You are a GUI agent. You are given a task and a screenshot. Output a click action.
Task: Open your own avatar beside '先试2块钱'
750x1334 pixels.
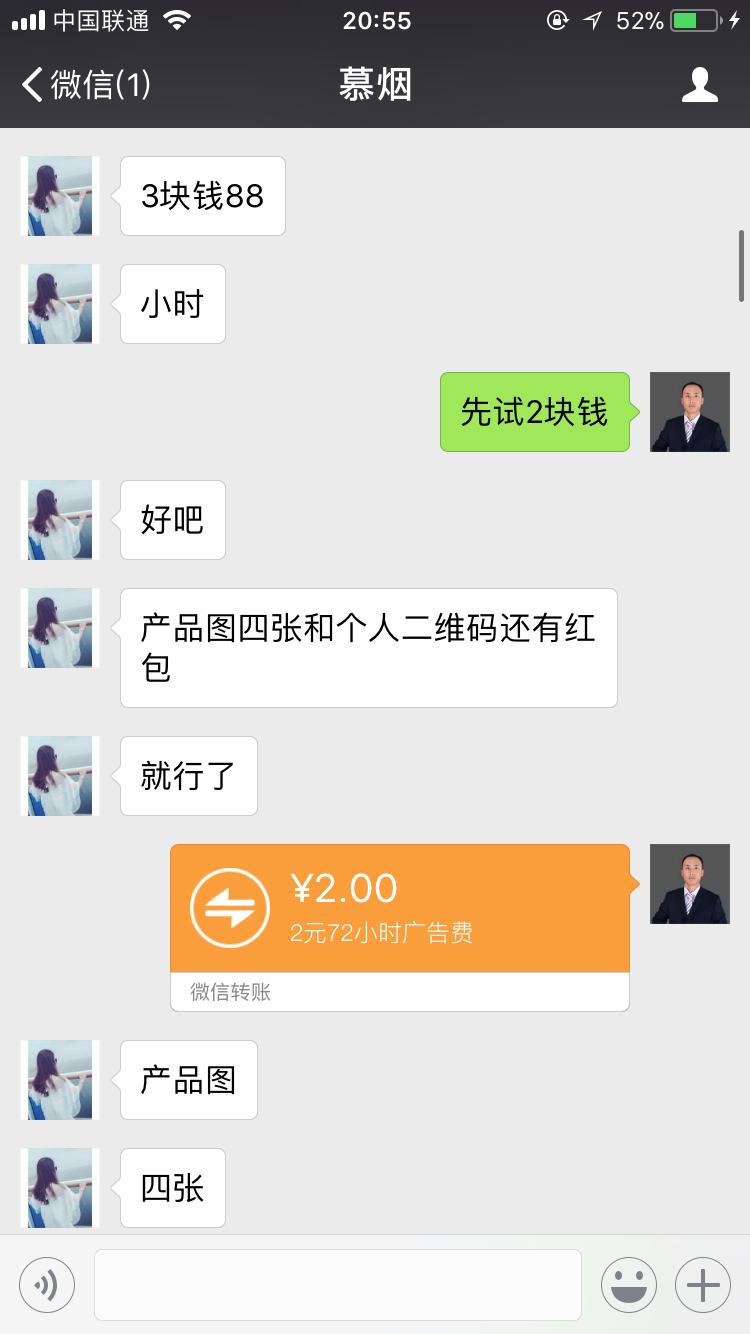(x=690, y=412)
